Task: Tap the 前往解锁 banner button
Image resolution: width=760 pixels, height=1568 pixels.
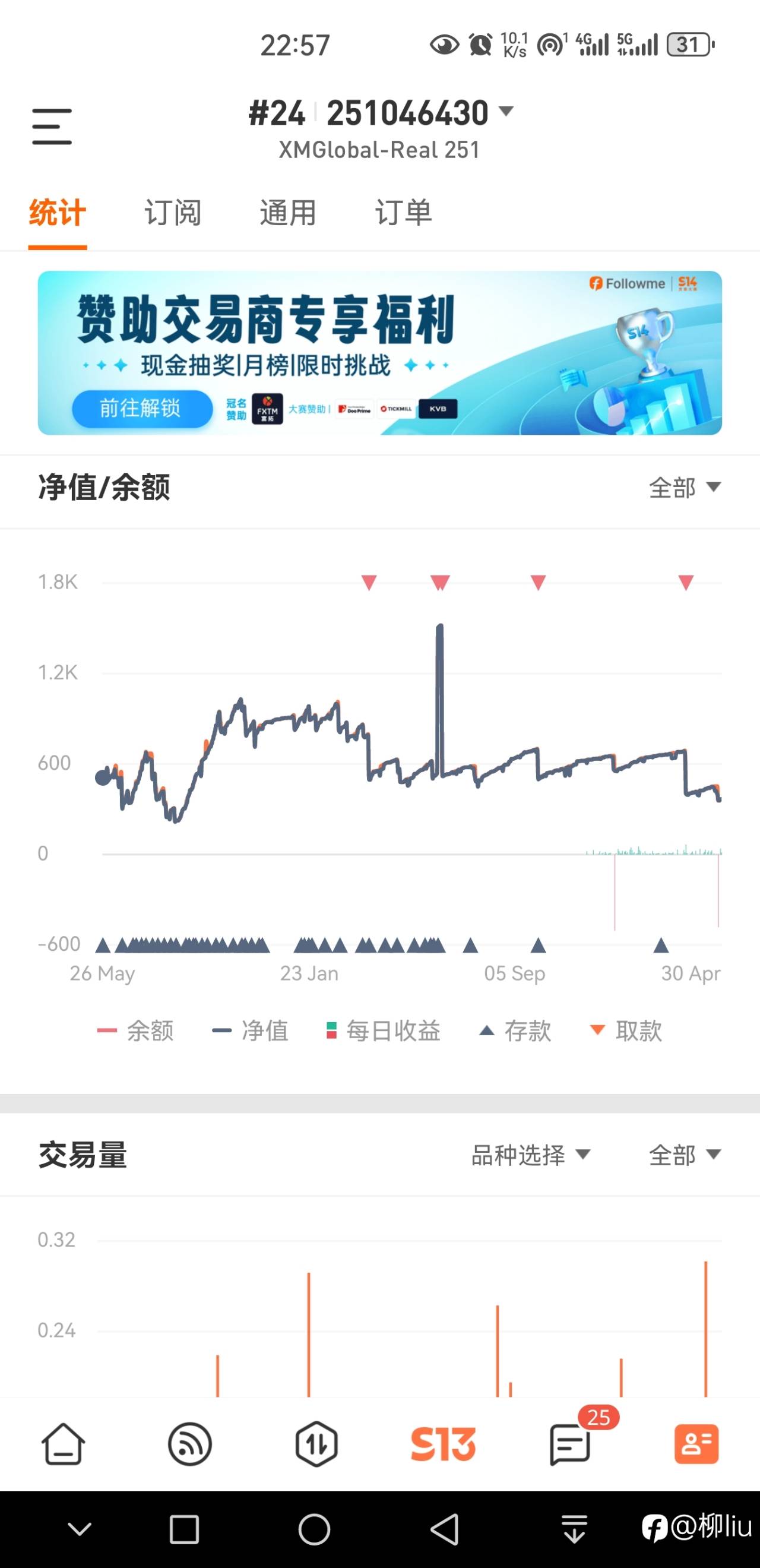Action: [x=142, y=409]
